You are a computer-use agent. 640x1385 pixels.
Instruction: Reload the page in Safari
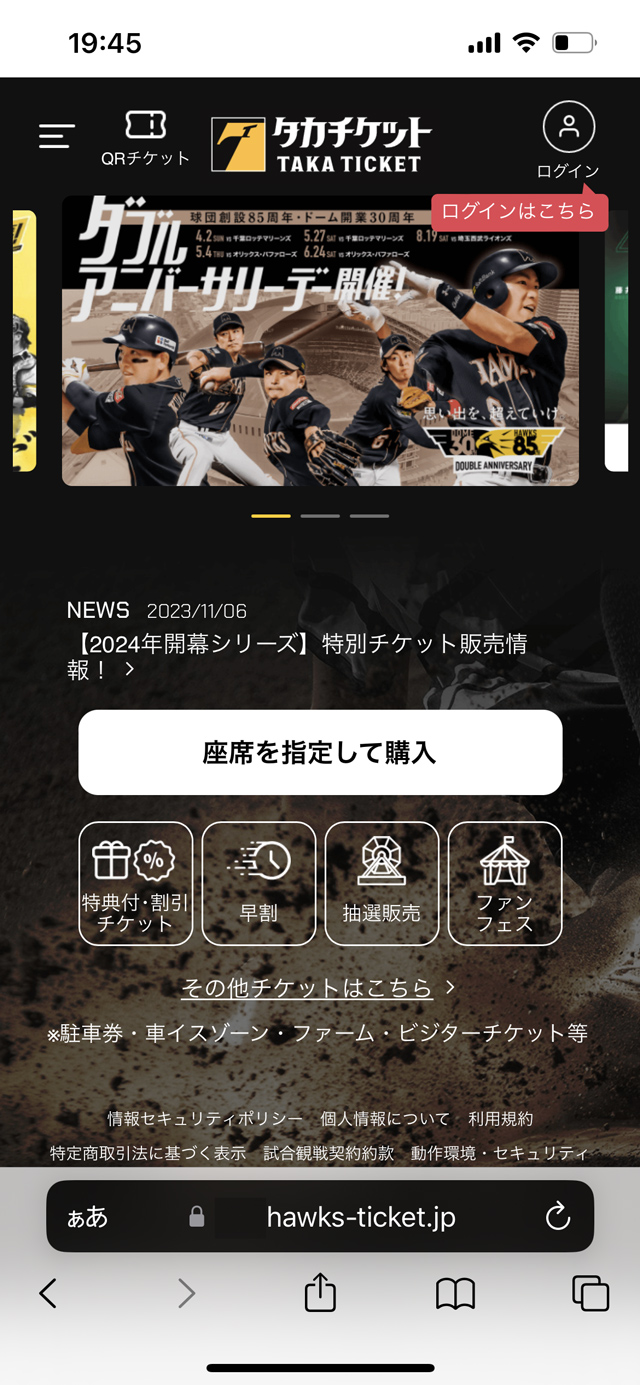557,1216
